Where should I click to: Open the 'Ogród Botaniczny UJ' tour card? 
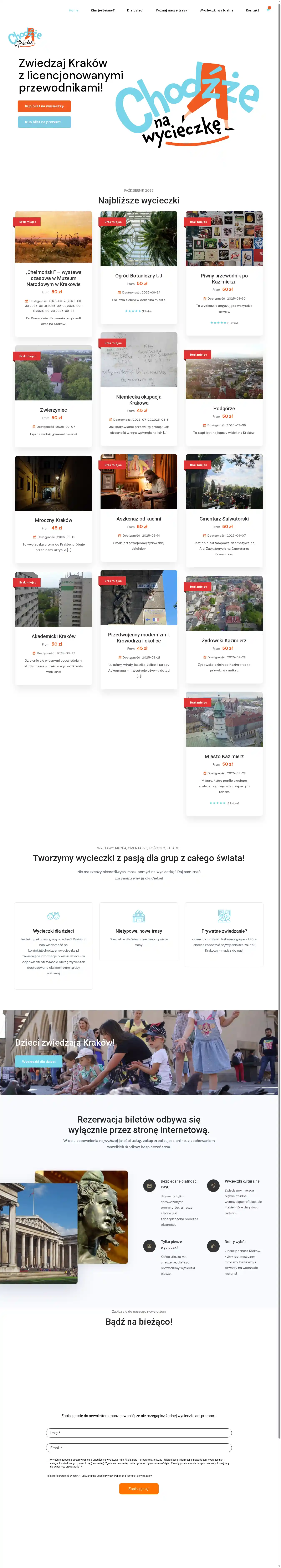pyautogui.click(x=139, y=276)
